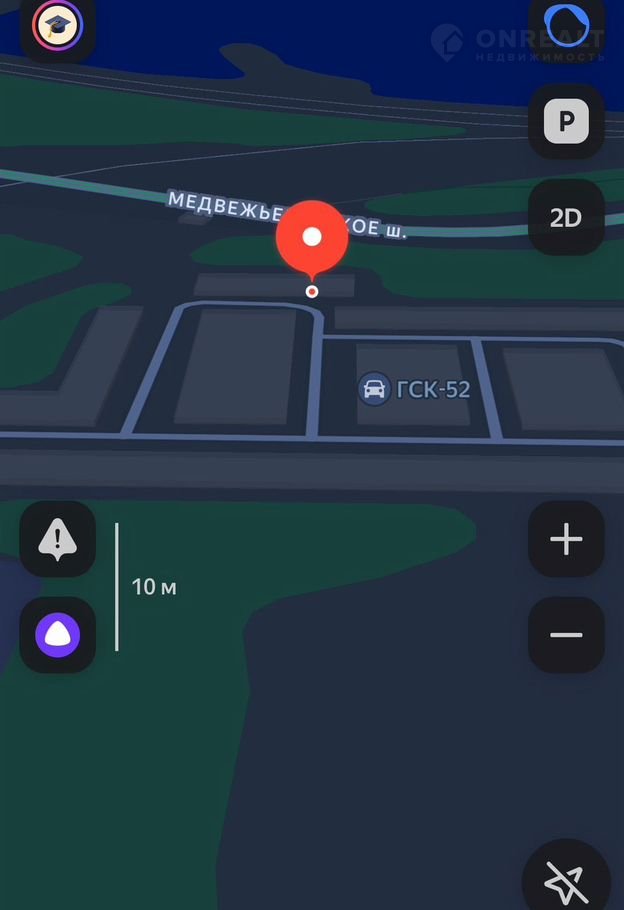Screen dimensions: 624x910
Task: Open the blue circle button at the top
Action: pyautogui.click(x=566, y=25)
